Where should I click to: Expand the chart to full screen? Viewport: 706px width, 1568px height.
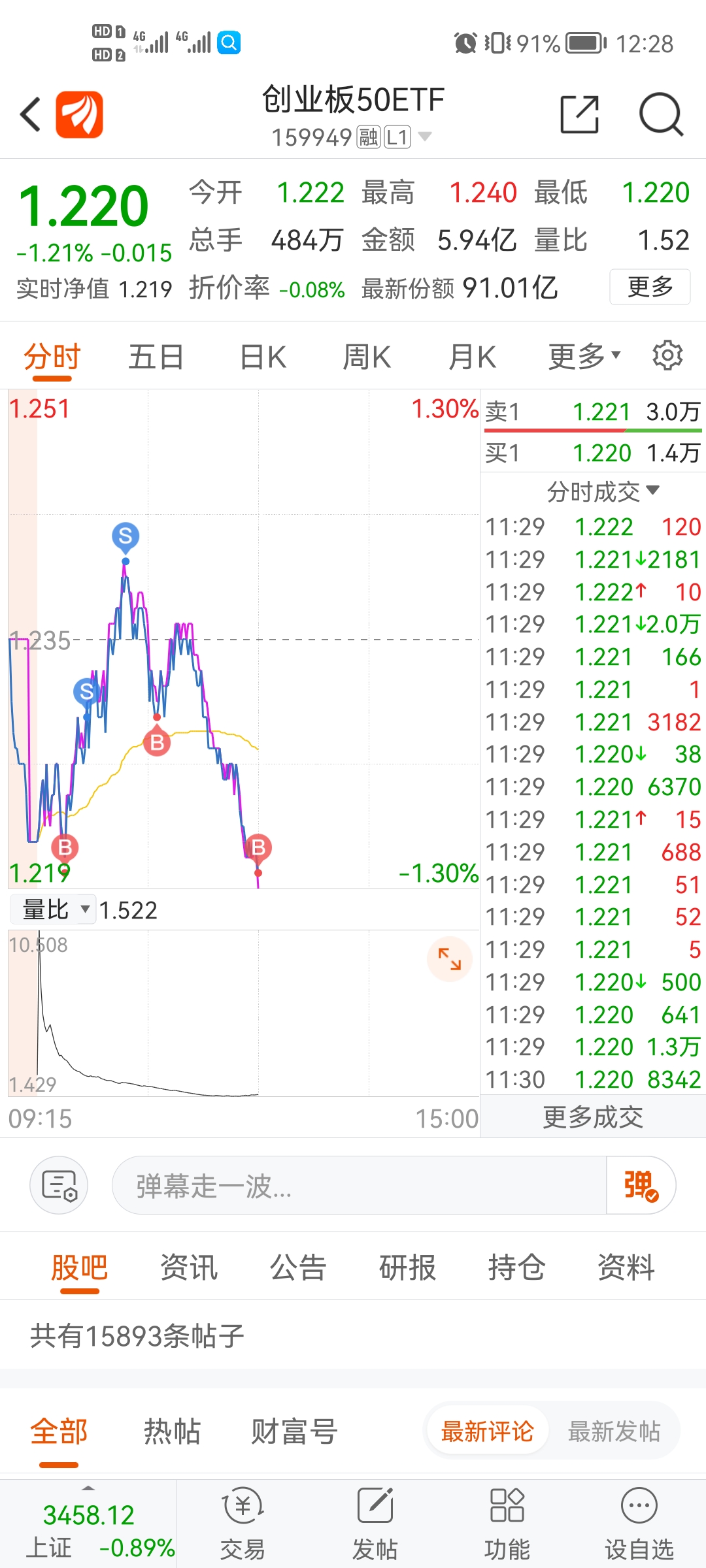pyautogui.click(x=450, y=959)
